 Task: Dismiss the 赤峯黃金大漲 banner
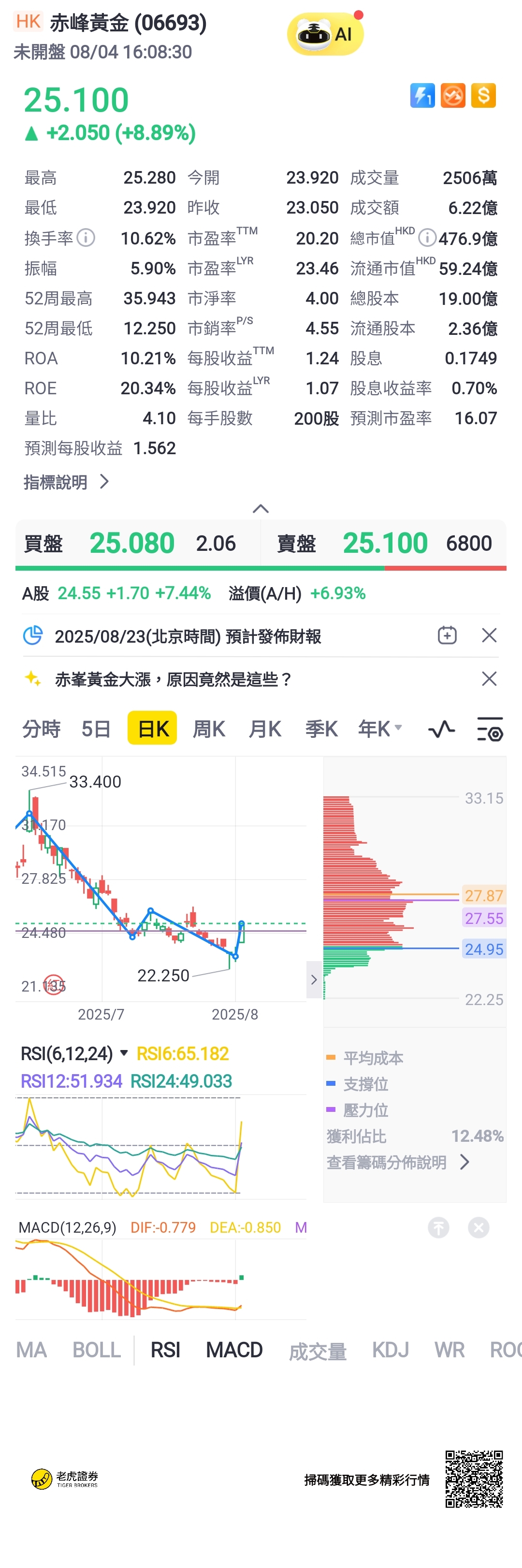(x=489, y=679)
